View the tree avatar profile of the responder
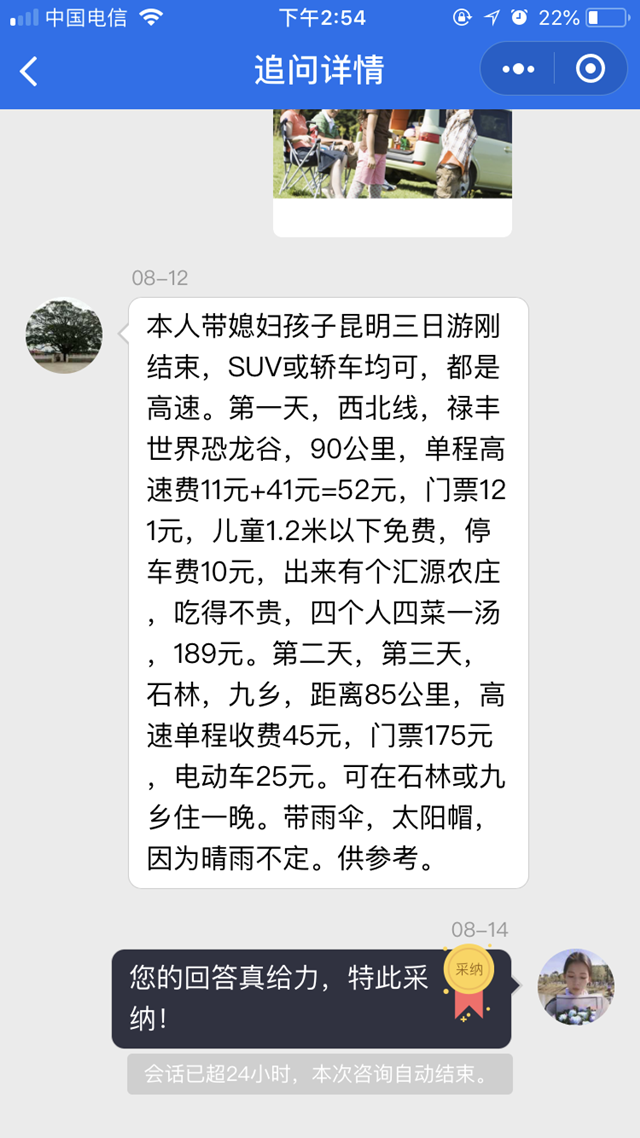Viewport: 640px width, 1138px height. [x=64, y=336]
